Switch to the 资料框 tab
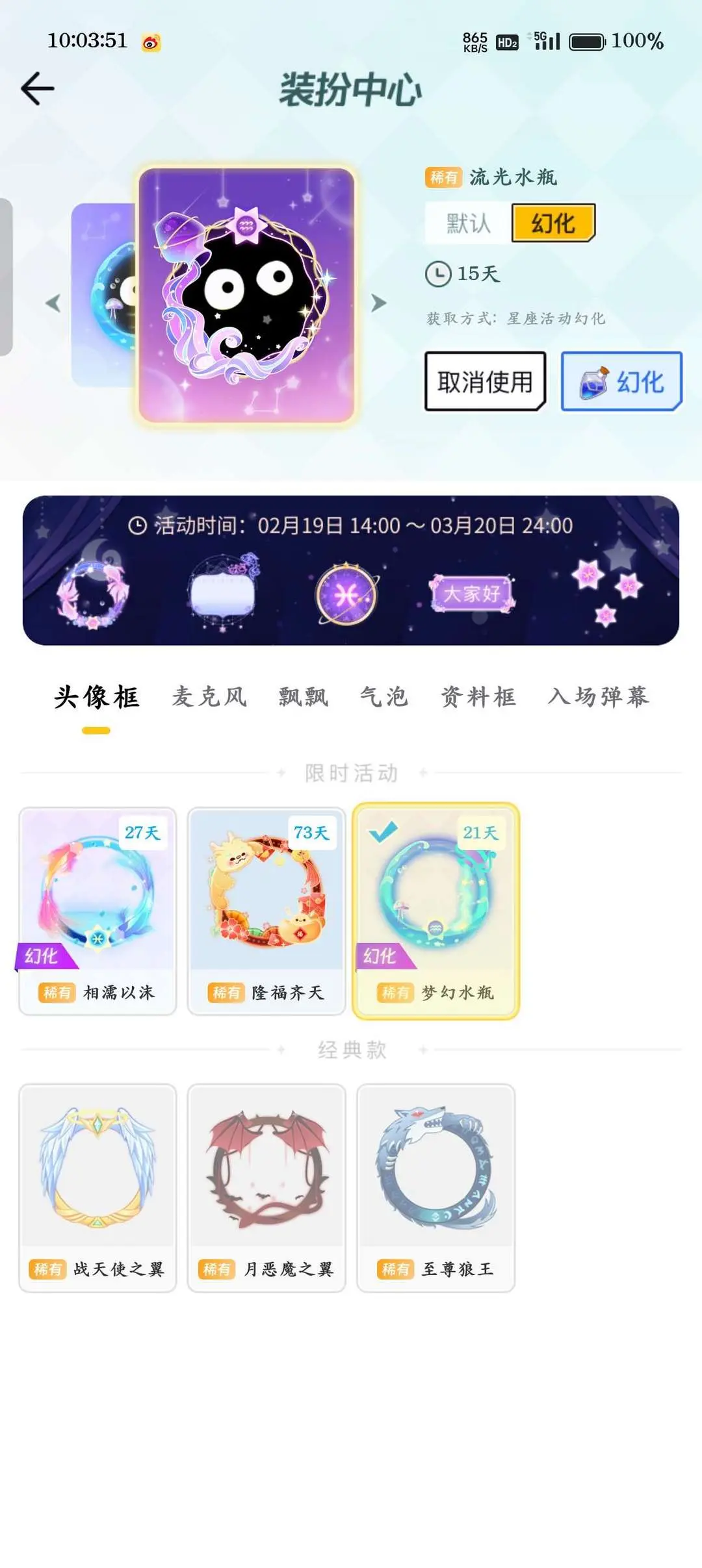The height and width of the screenshot is (1568, 702). click(478, 697)
